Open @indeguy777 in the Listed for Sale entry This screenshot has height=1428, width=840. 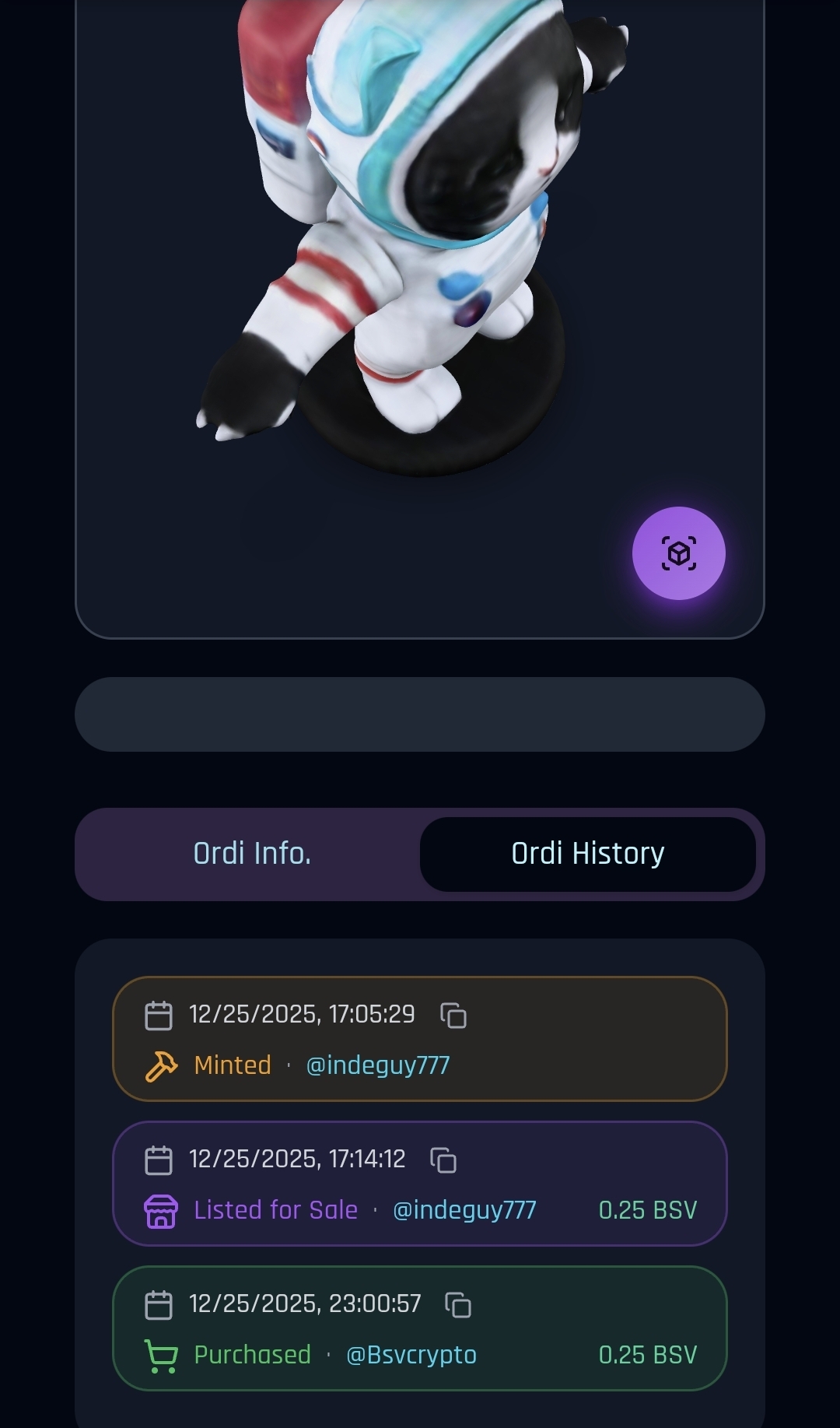464,1210
